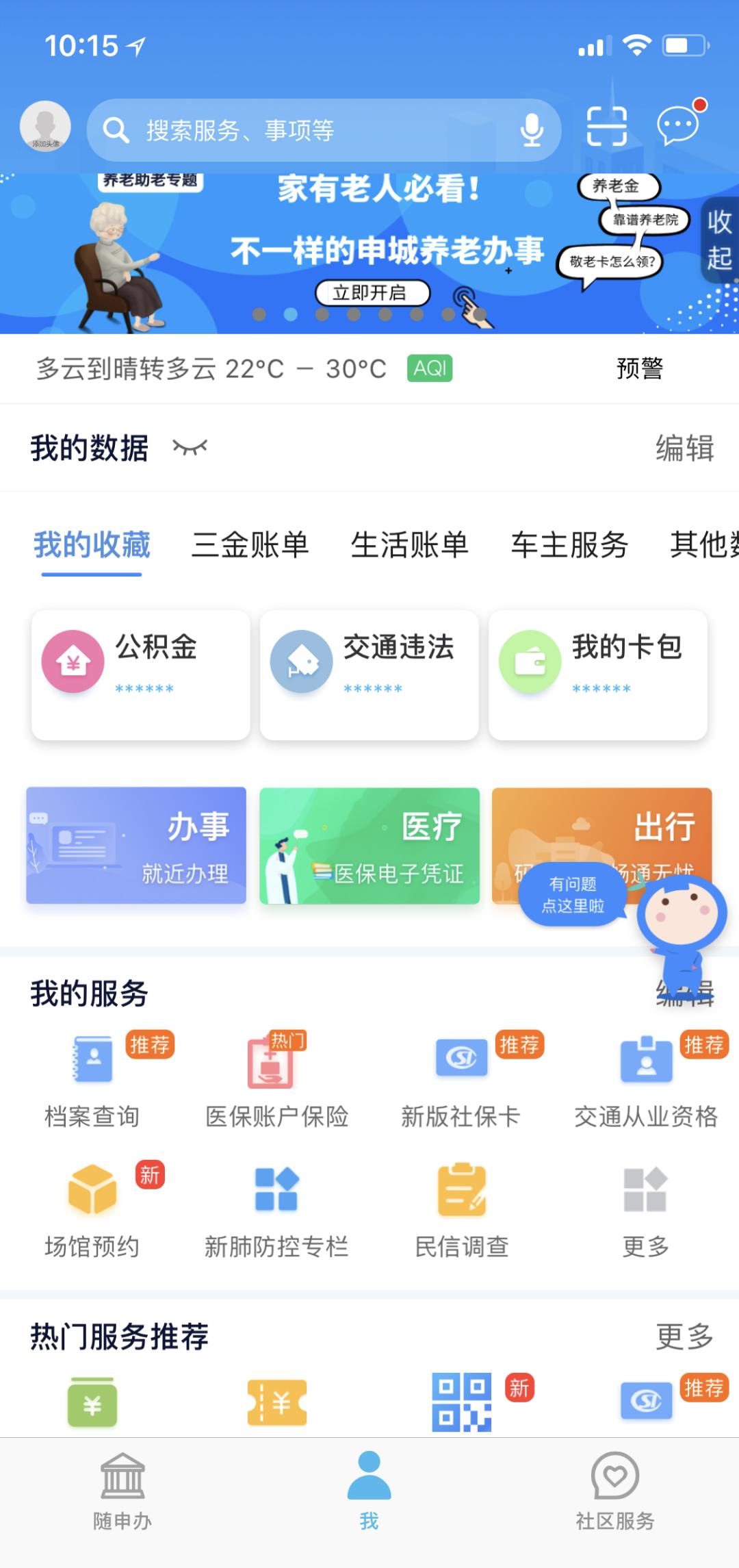Open 医疗 医保电子凭证 tile
Screen dimensions: 739x1568
pyautogui.click(x=369, y=846)
